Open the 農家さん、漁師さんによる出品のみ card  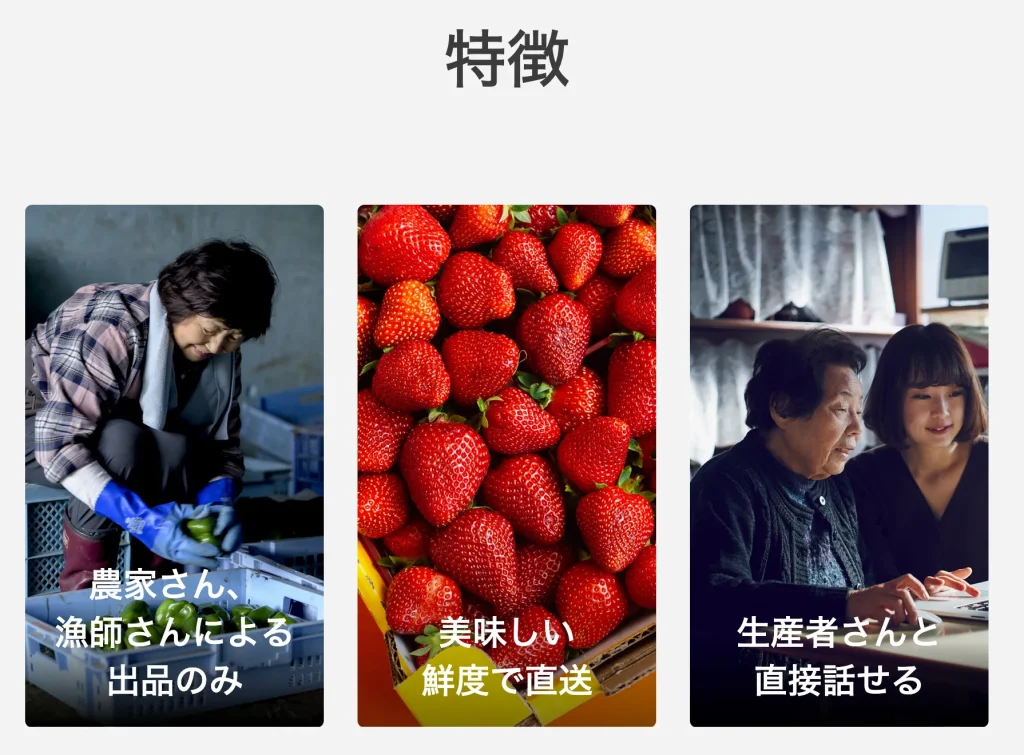174,465
